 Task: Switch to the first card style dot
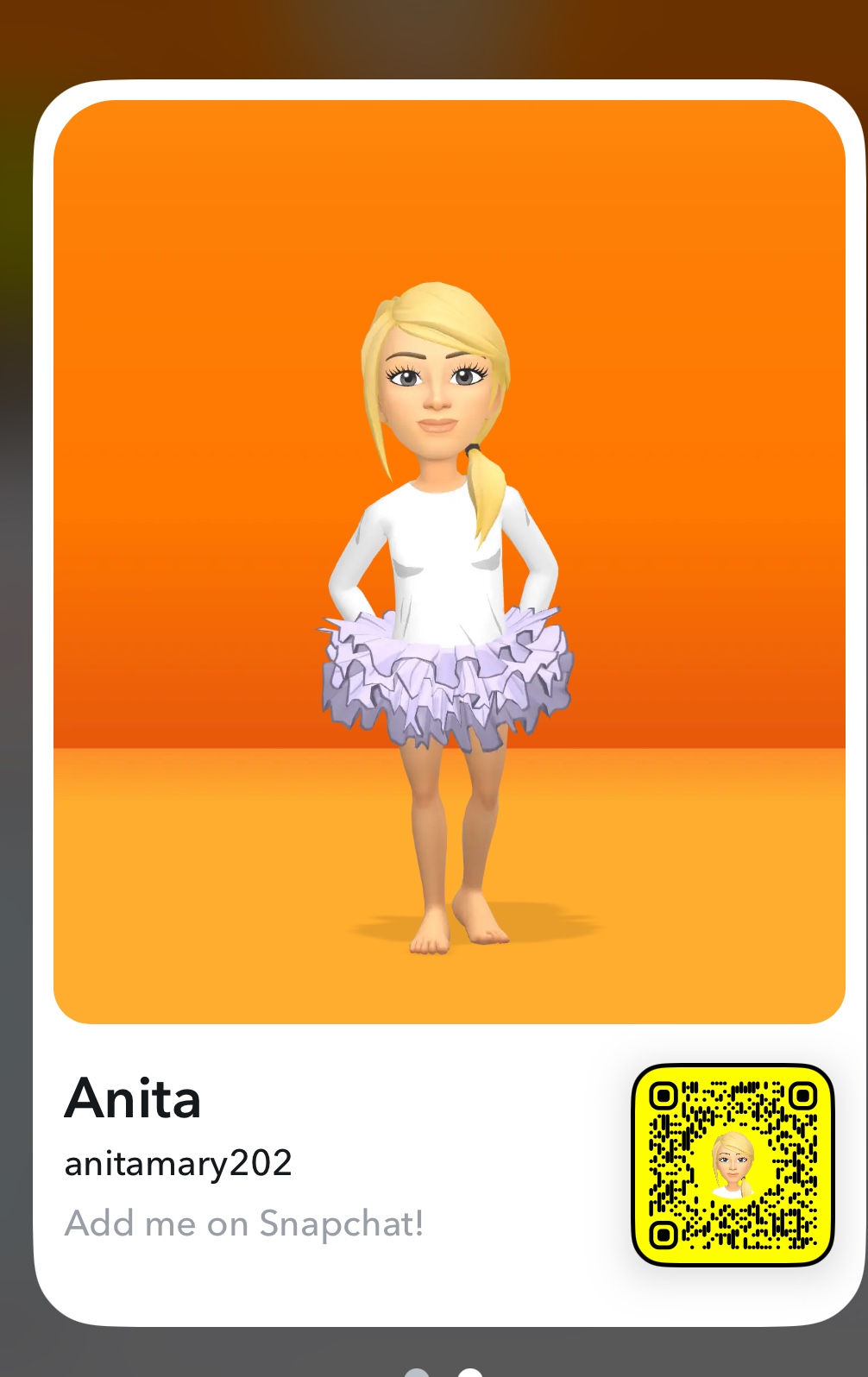pyautogui.click(x=417, y=1372)
